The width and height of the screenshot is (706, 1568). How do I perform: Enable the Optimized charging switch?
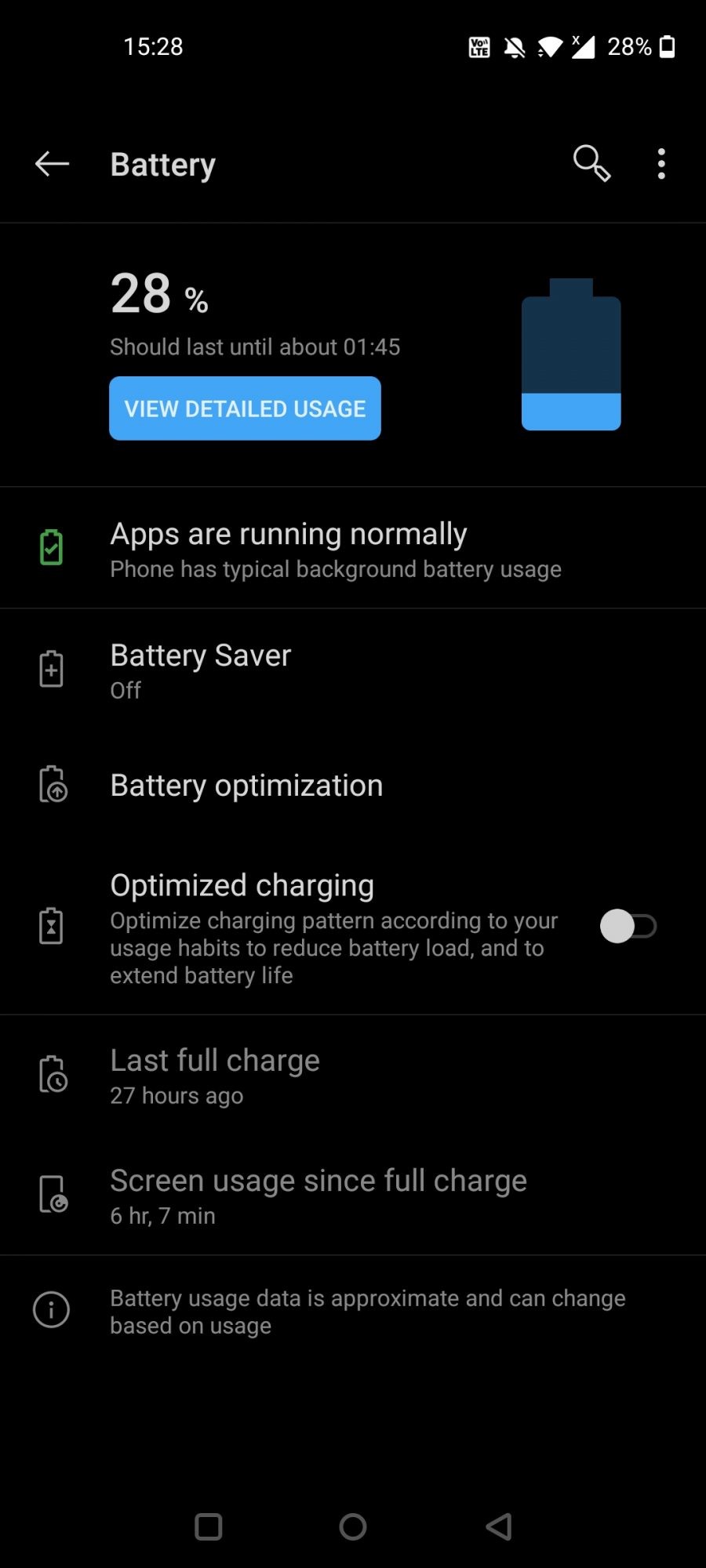[628, 927]
